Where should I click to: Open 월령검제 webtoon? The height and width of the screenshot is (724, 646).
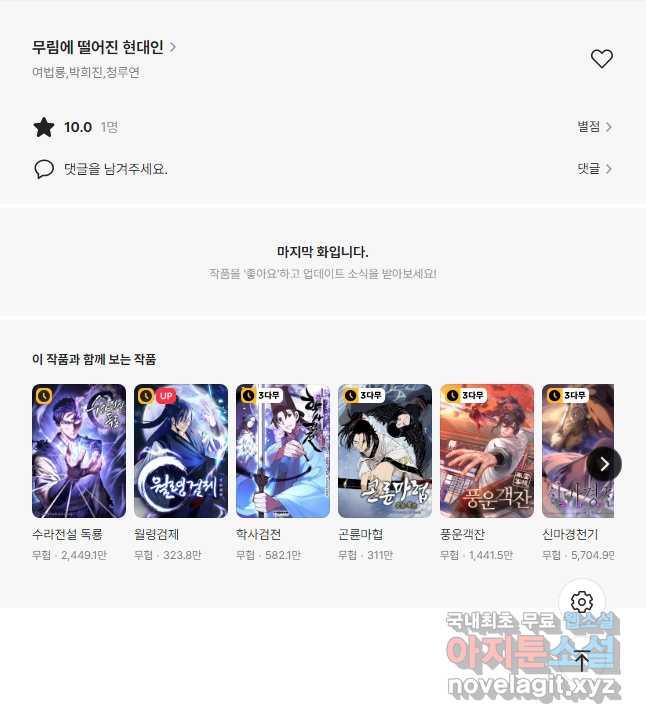(x=181, y=451)
